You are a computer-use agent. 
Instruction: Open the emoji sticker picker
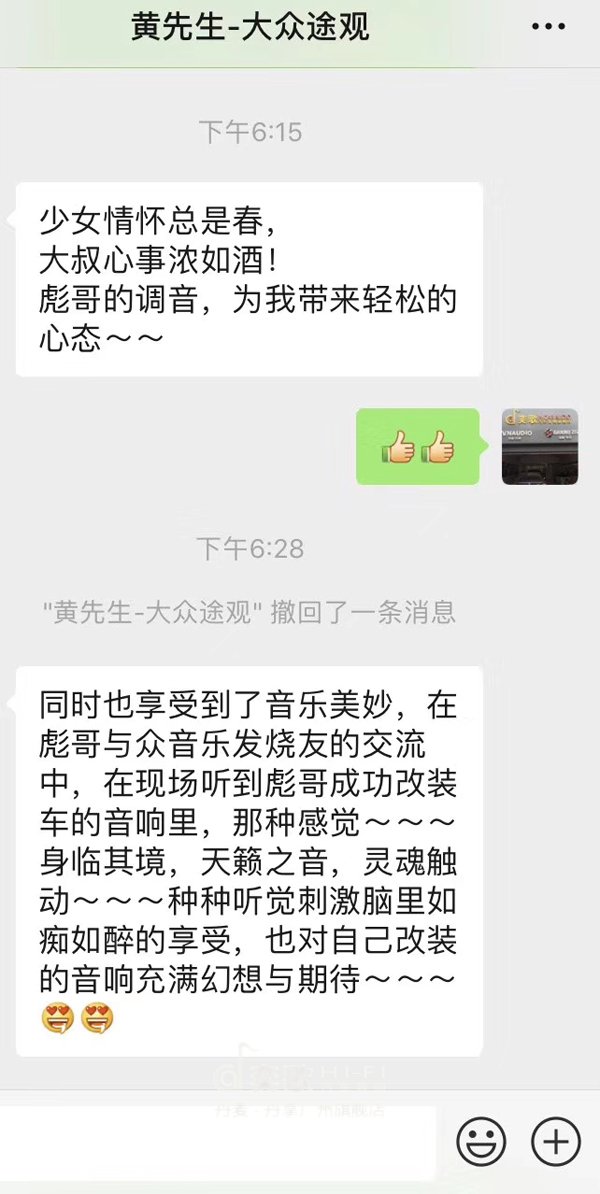[481, 1140]
